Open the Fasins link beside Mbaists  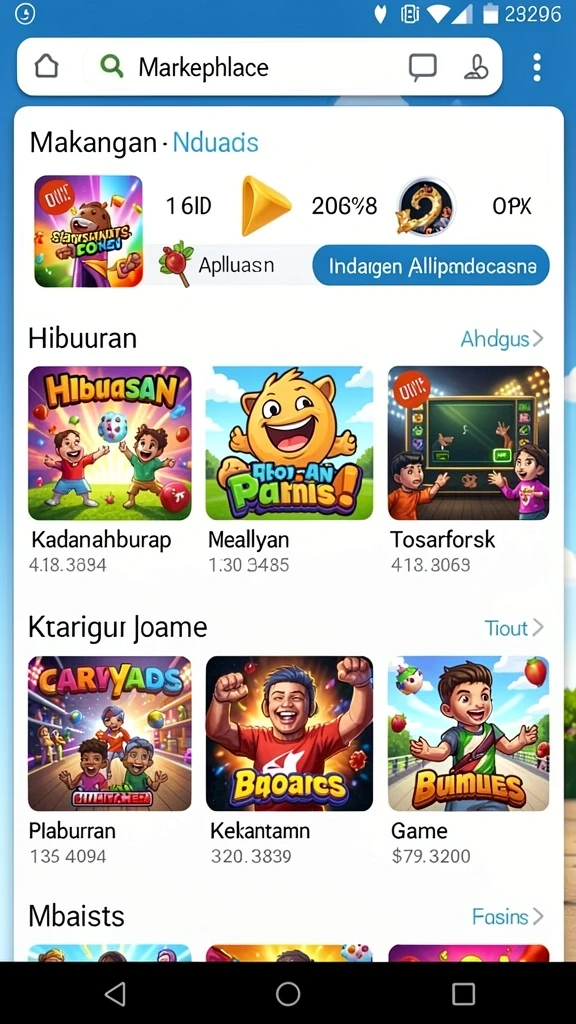click(507, 916)
